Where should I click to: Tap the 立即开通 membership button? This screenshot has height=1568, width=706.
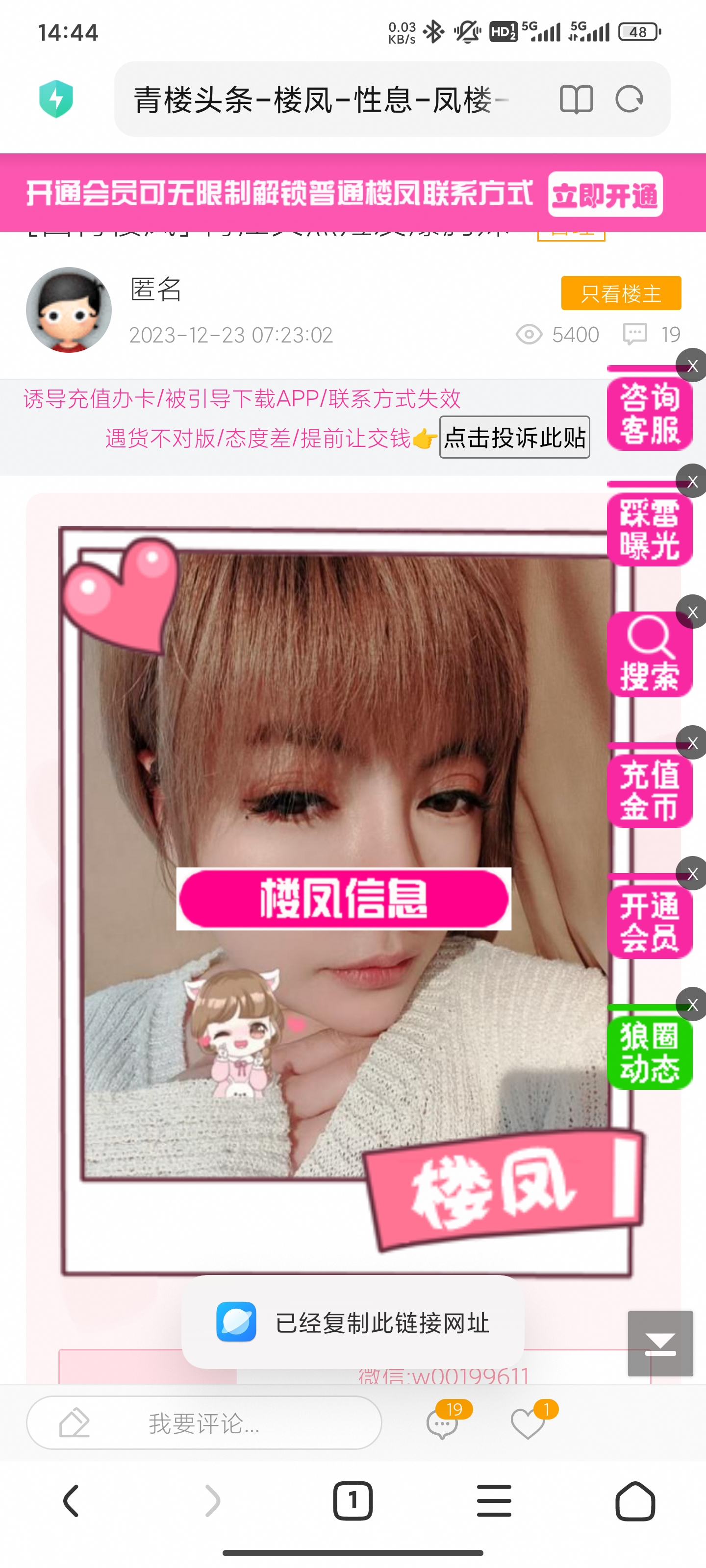605,195
